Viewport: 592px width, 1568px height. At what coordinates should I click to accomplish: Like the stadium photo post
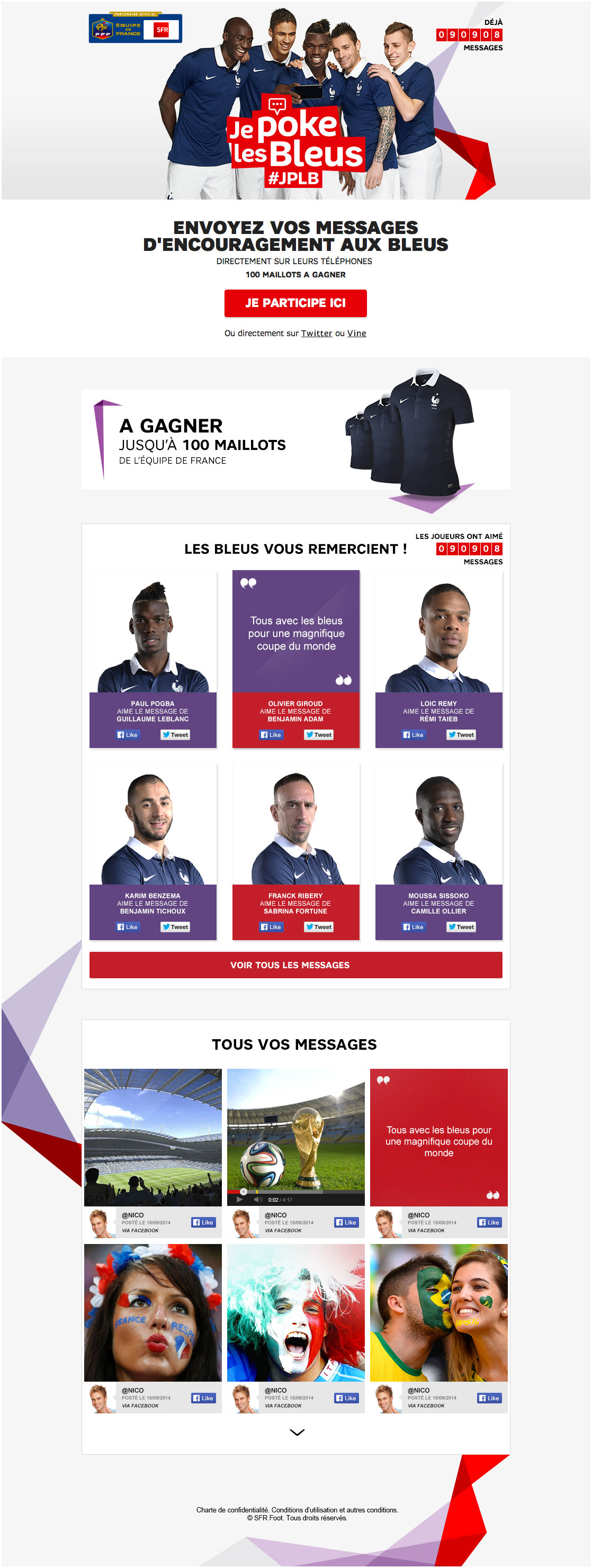point(203,1222)
